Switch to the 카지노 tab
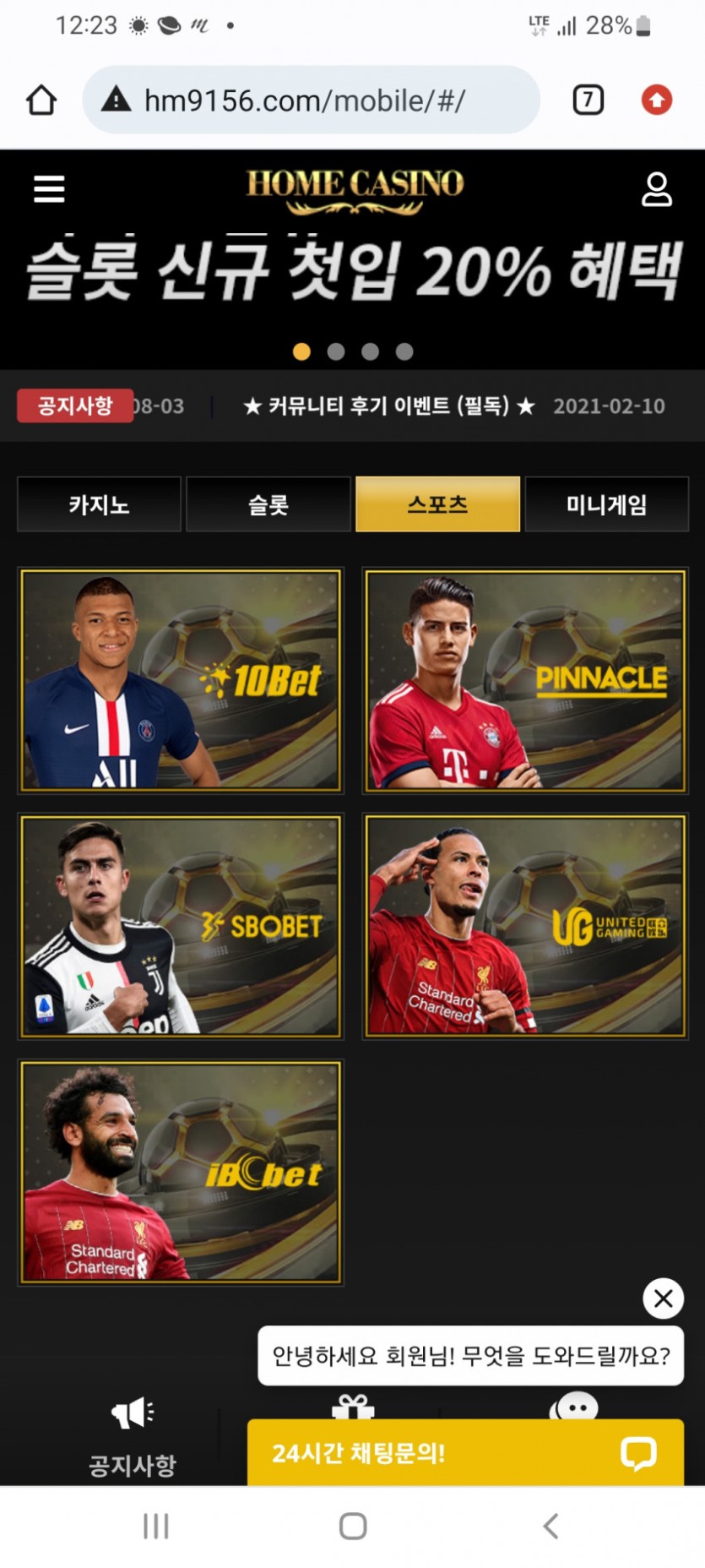Image resolution: width=705 pixels, height=1568 pixels. coord(99,504)
